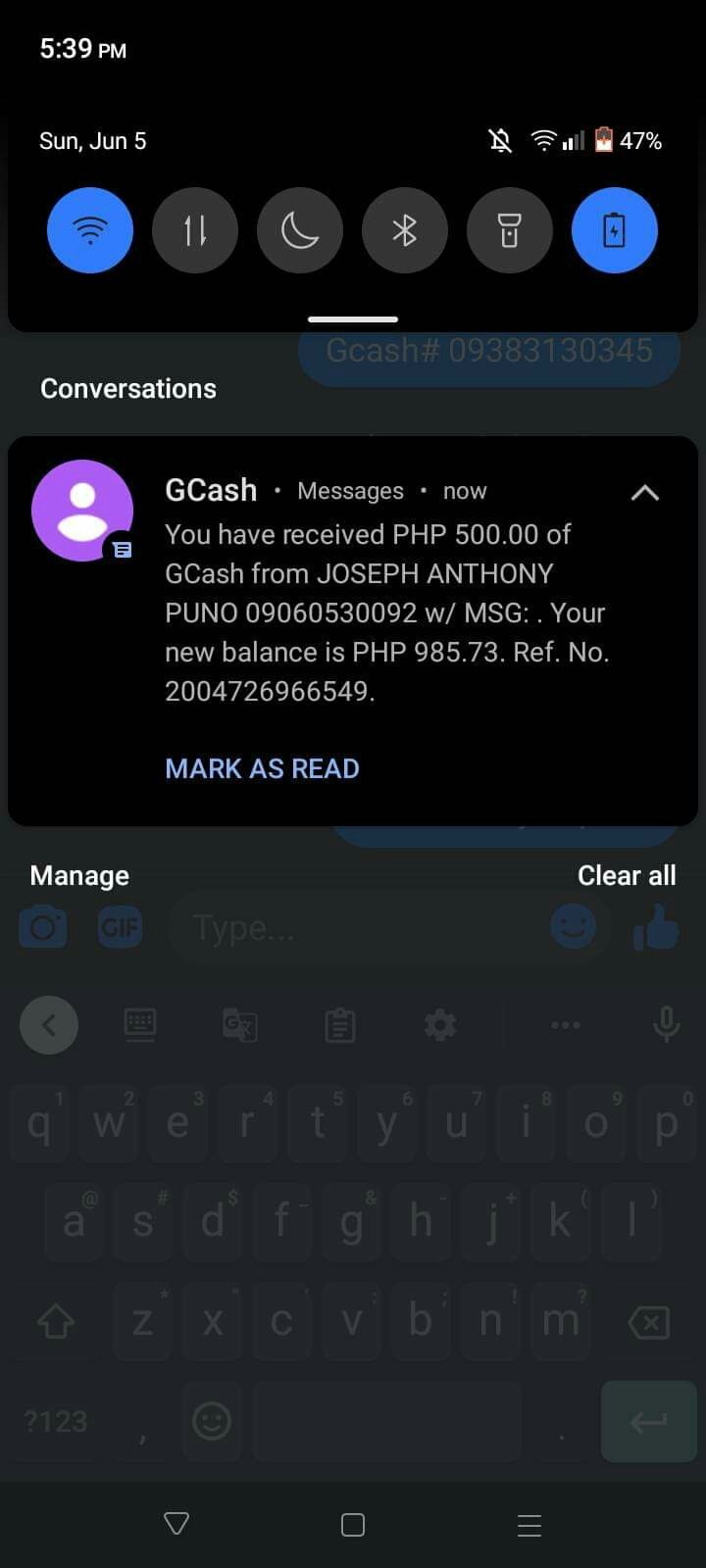
Task: Open Manage notification settings
Action: (79, 875)
